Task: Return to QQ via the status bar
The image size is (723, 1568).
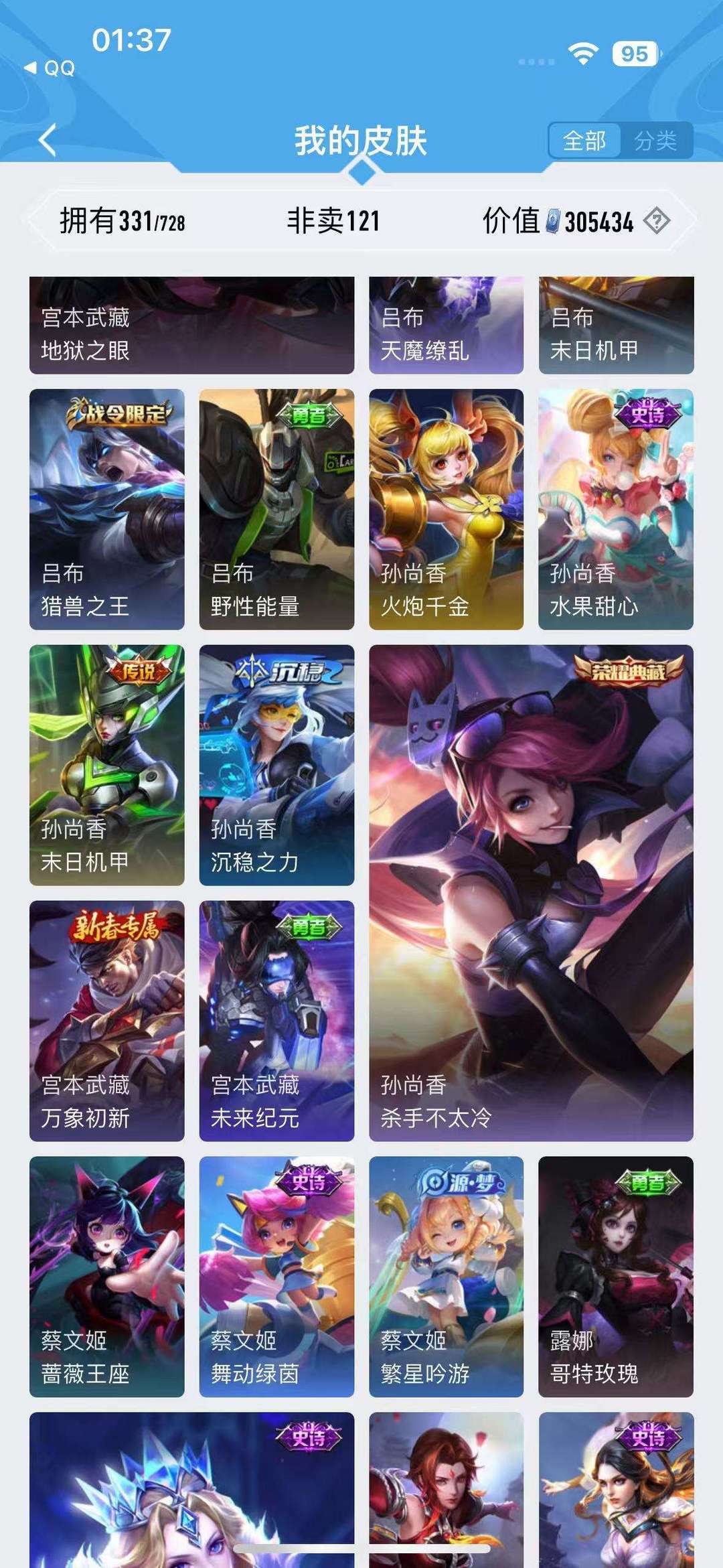Action: point(50,68)
